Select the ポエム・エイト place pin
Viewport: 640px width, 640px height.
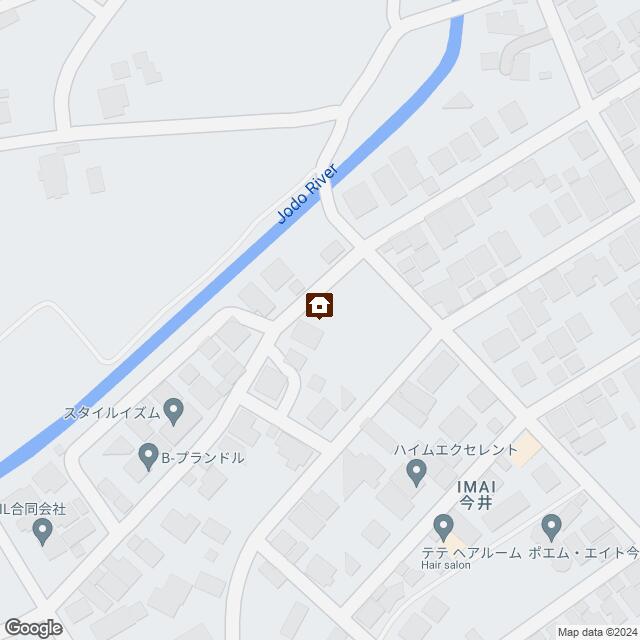pos(551,524)
